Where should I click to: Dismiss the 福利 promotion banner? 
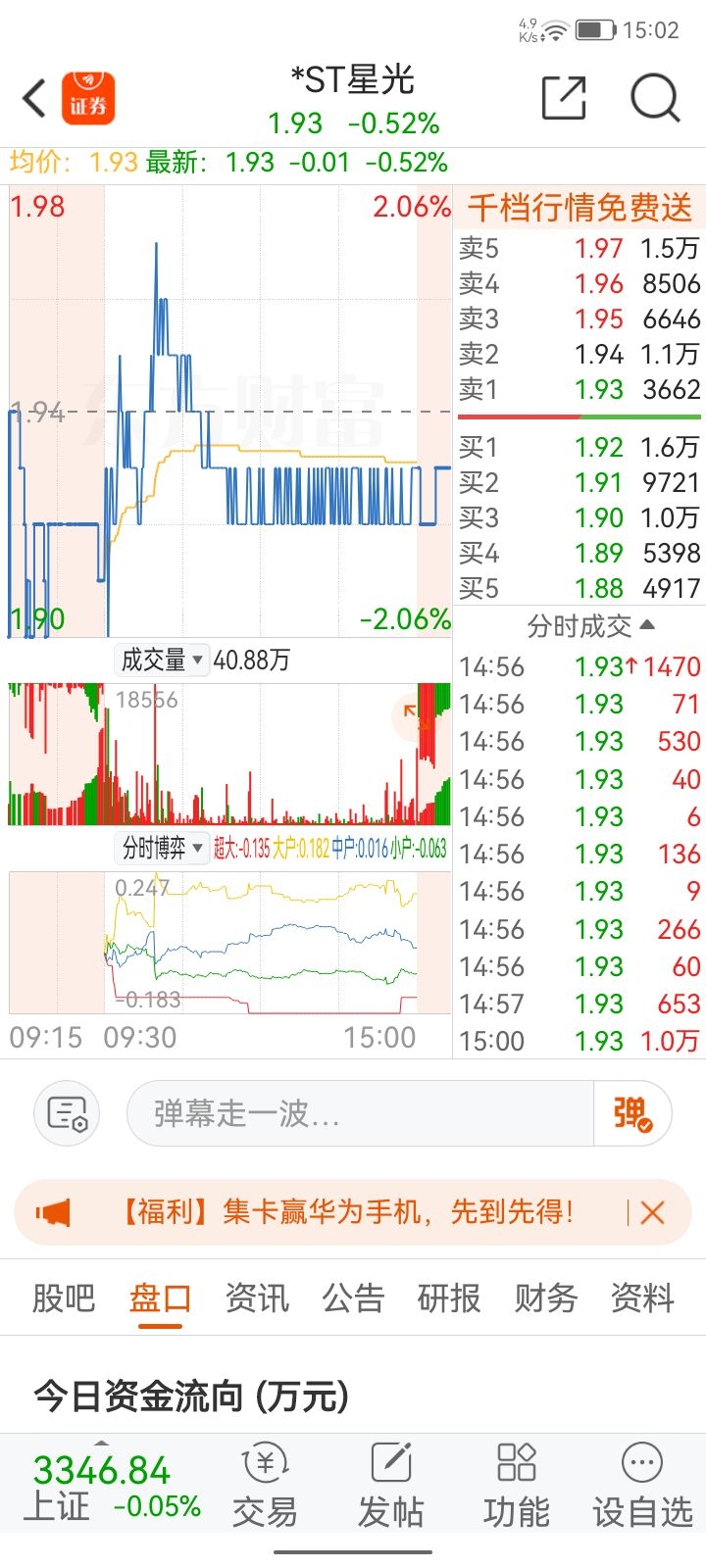tap(652, 1213)
